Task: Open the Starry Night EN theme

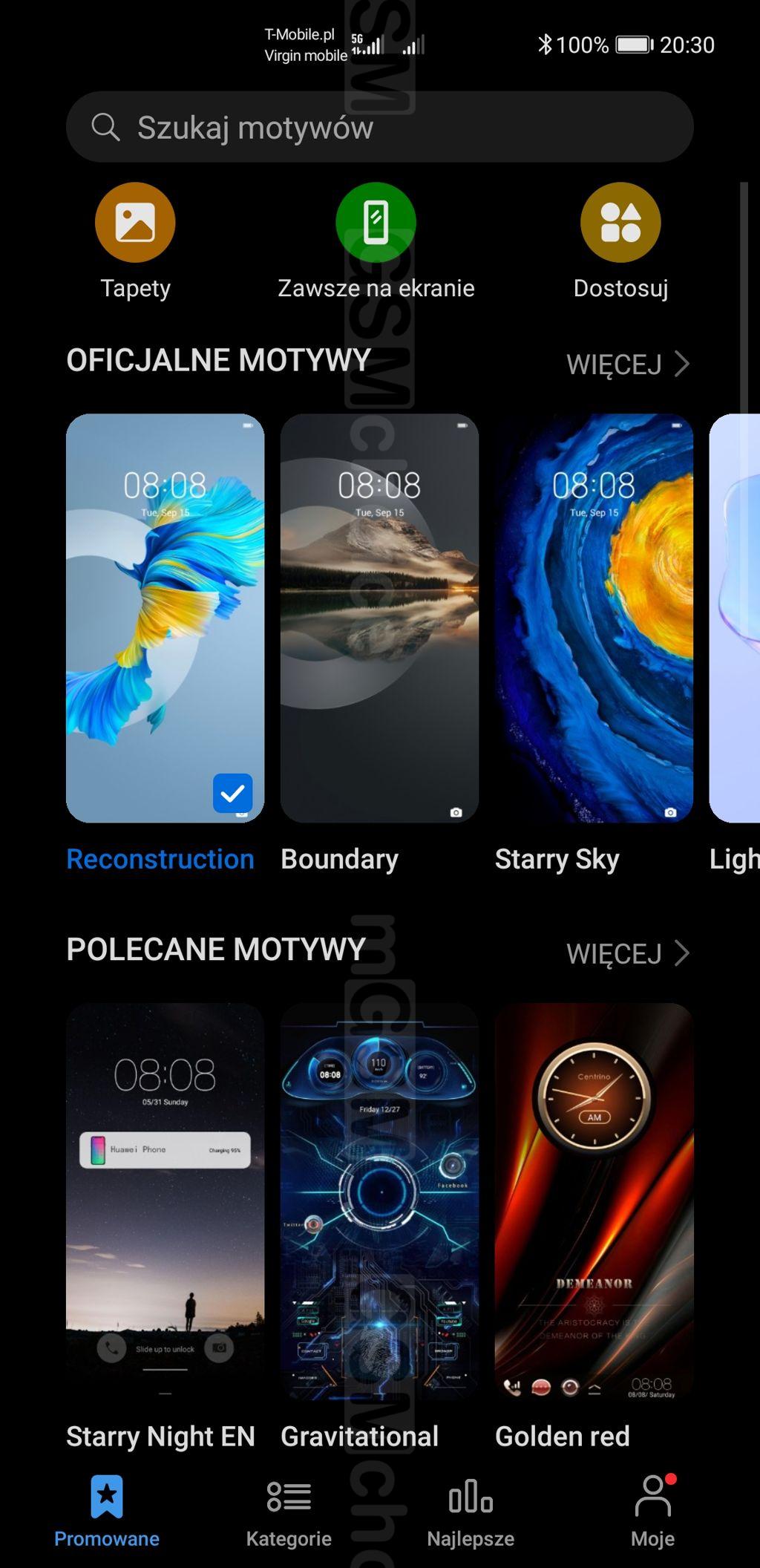Action: (x=165, y=1201)
